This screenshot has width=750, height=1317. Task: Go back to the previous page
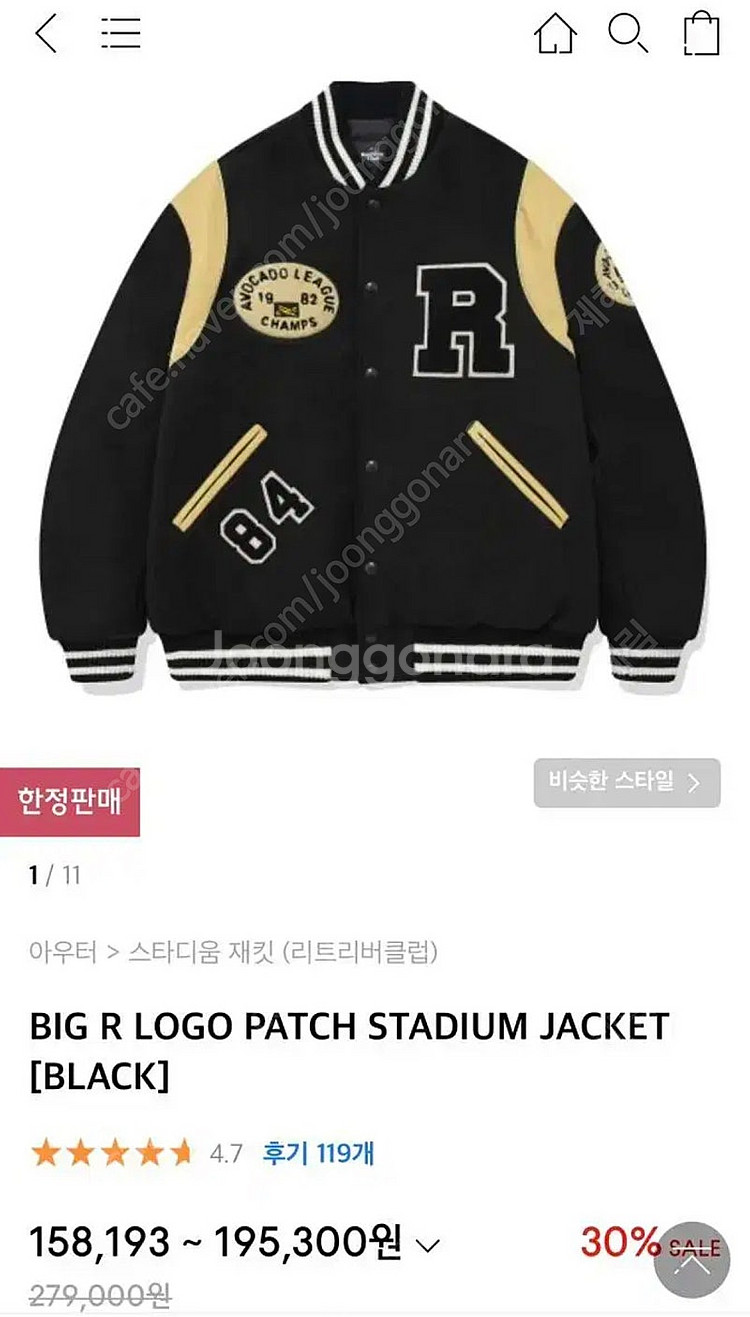click(46, 34)
